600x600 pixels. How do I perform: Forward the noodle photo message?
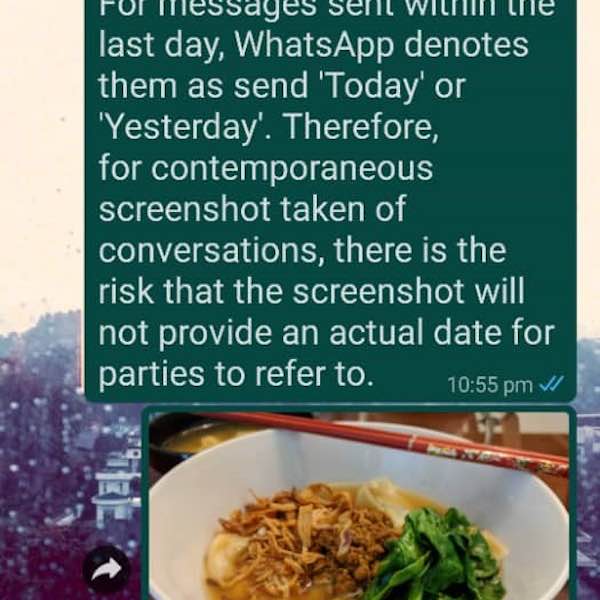tap(106, 570)
